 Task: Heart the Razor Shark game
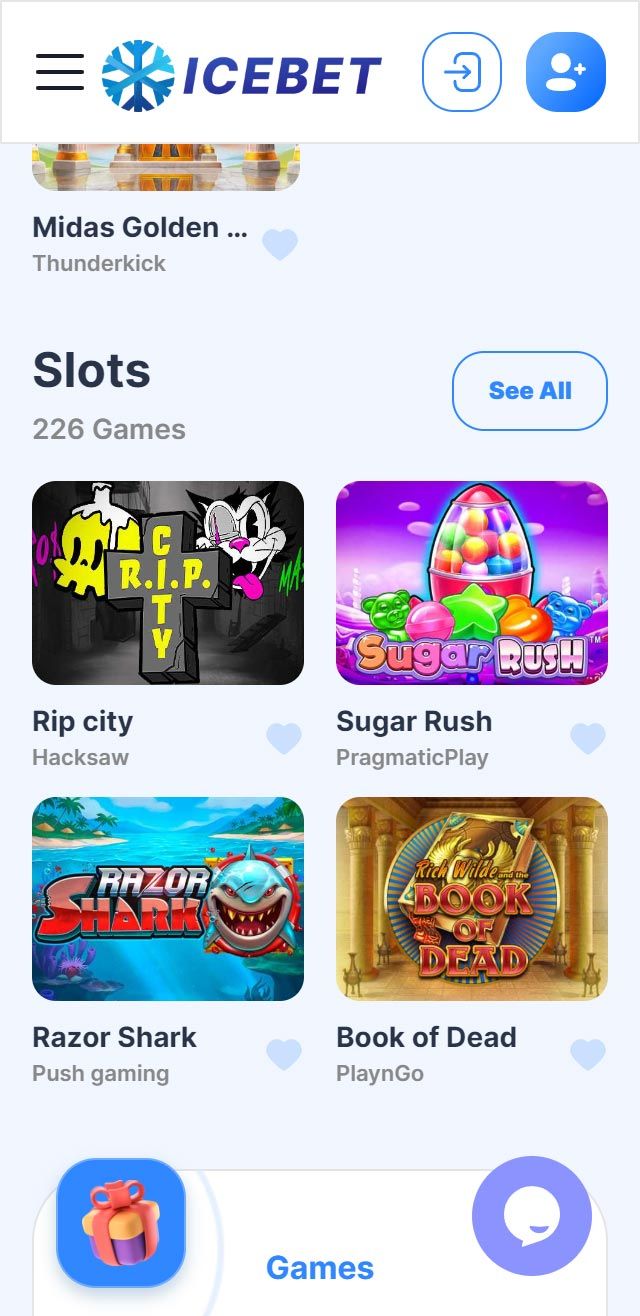[284, 1055]
